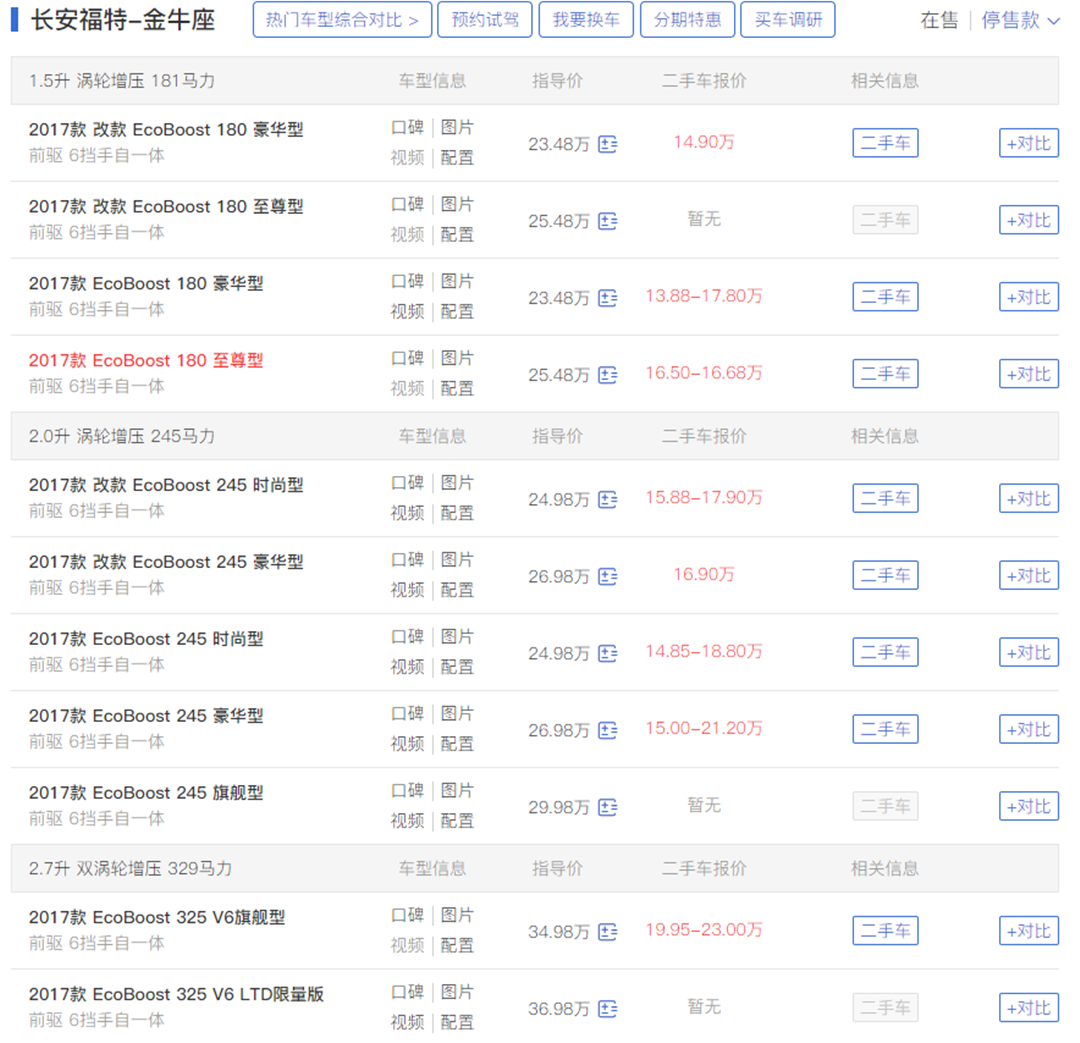
Task: Open 配置 for 2017款 改款 EcoBoost 245 豪华型
Action: (457, 590)
